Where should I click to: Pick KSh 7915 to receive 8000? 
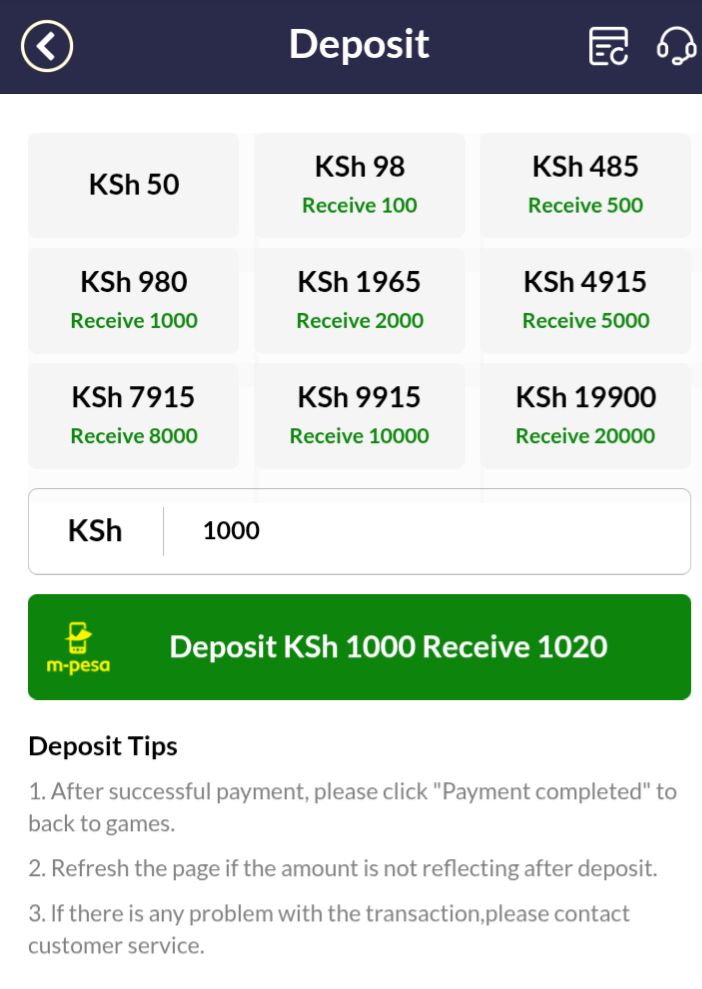click(134, 415)
